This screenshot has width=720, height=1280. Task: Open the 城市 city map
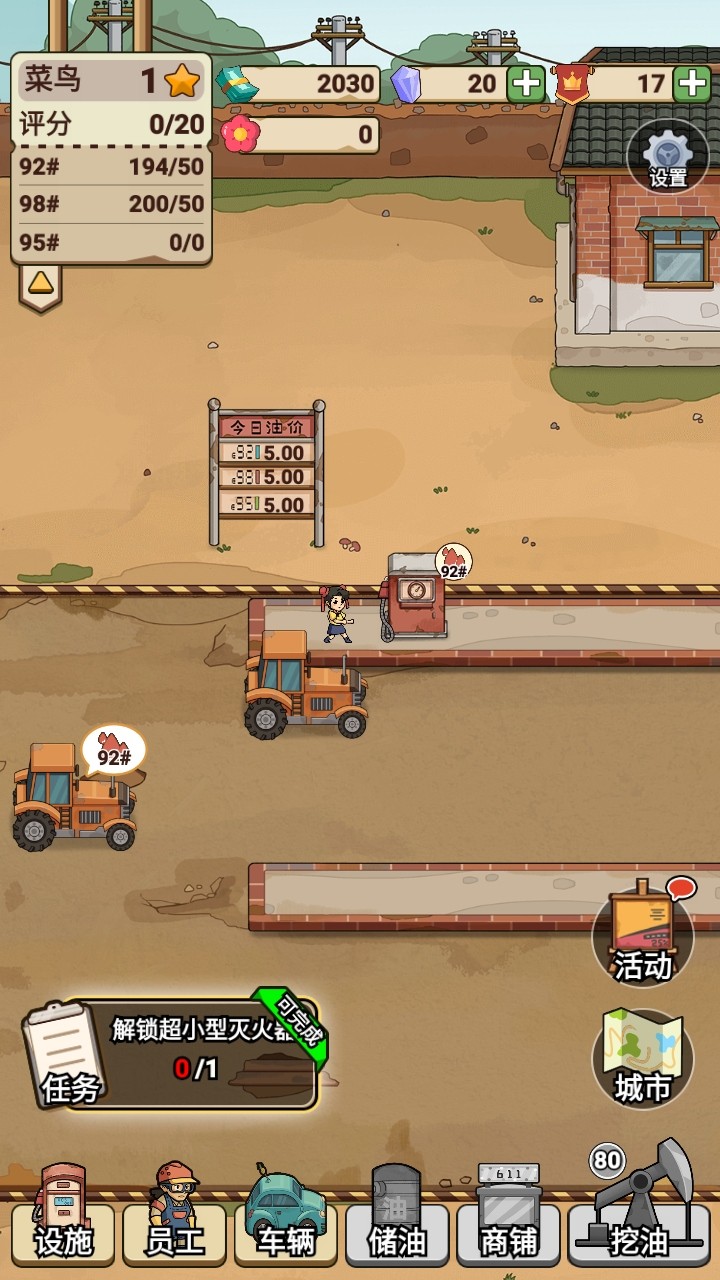[642, 1058]
